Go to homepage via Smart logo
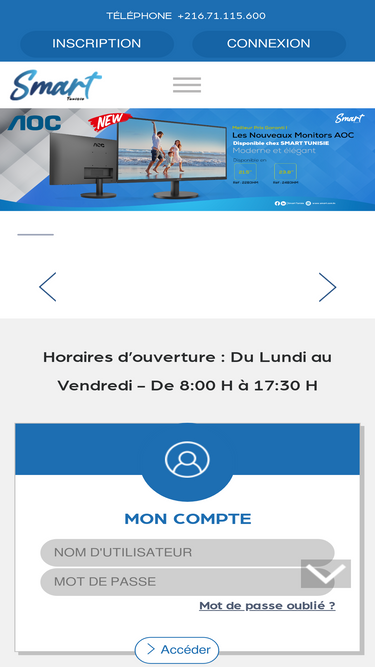The image size is (375, 667). pos(56,85)
